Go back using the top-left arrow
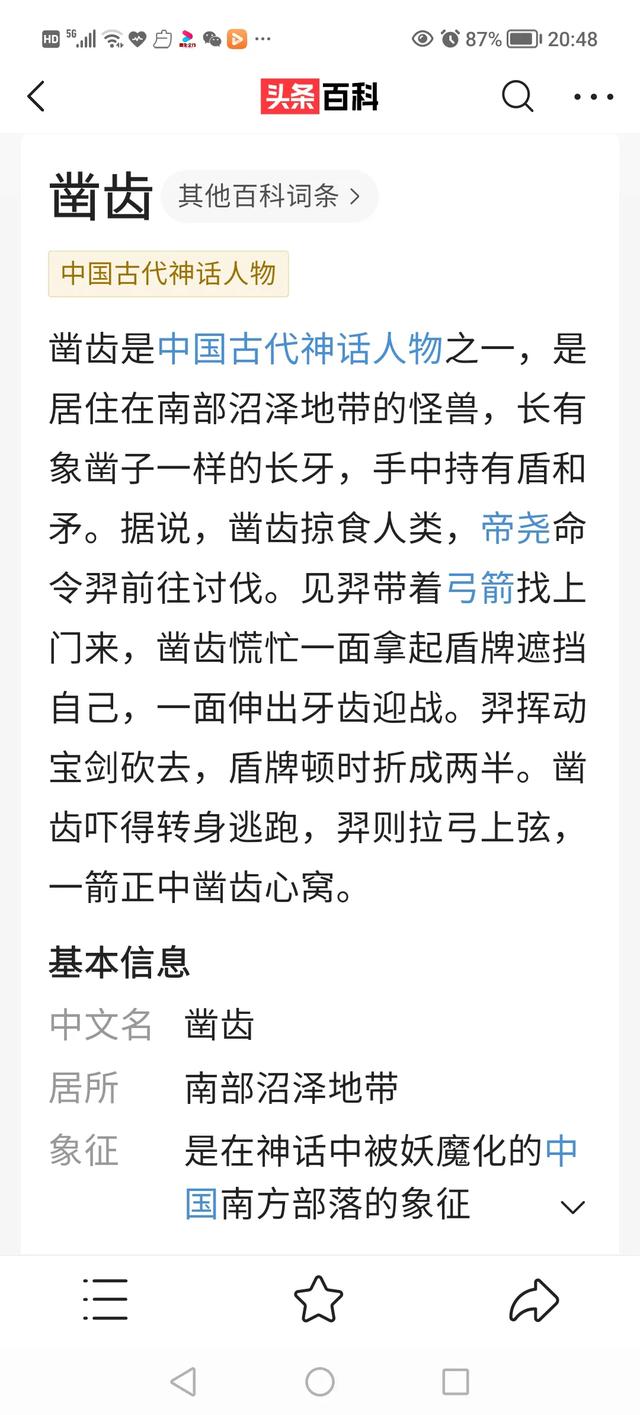 [37, 97]
